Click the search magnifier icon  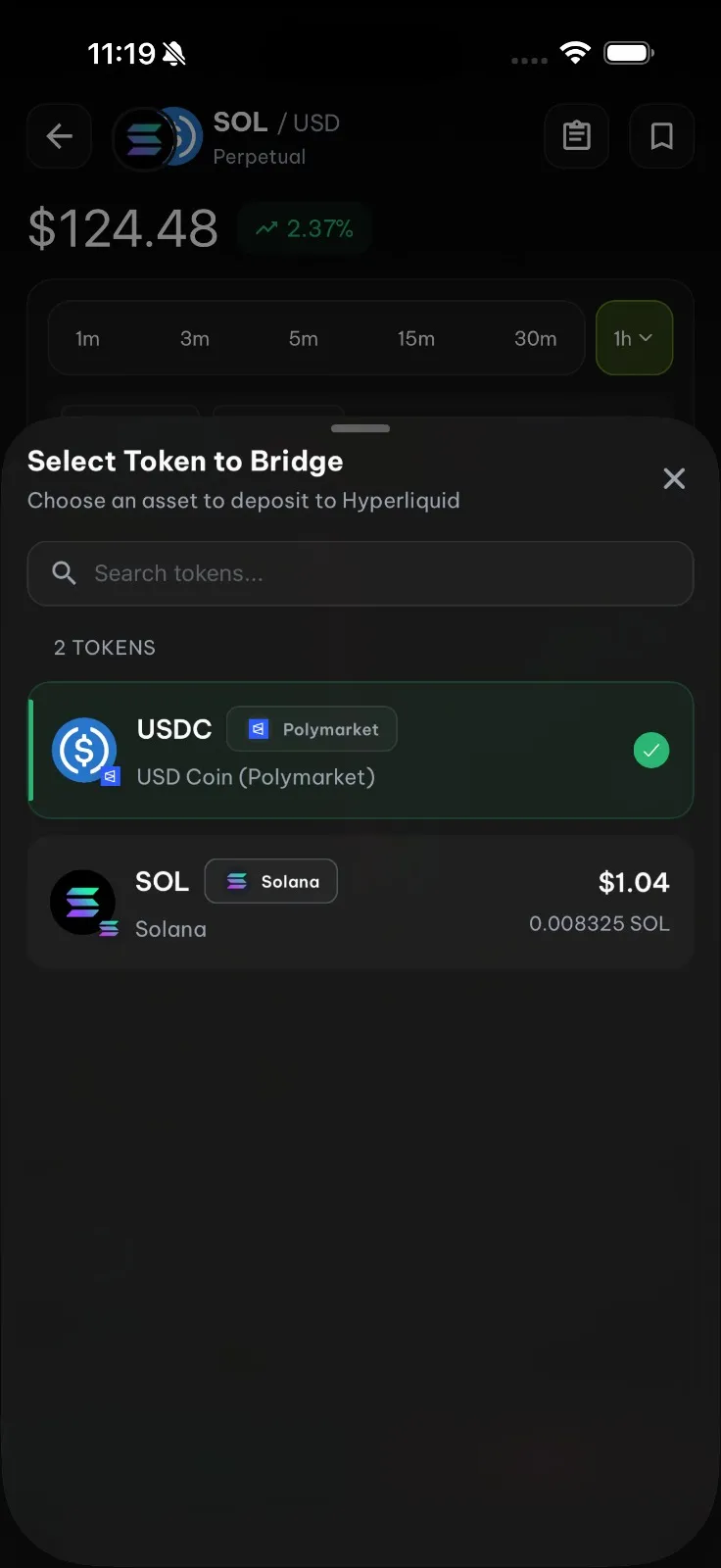(63, 573)
